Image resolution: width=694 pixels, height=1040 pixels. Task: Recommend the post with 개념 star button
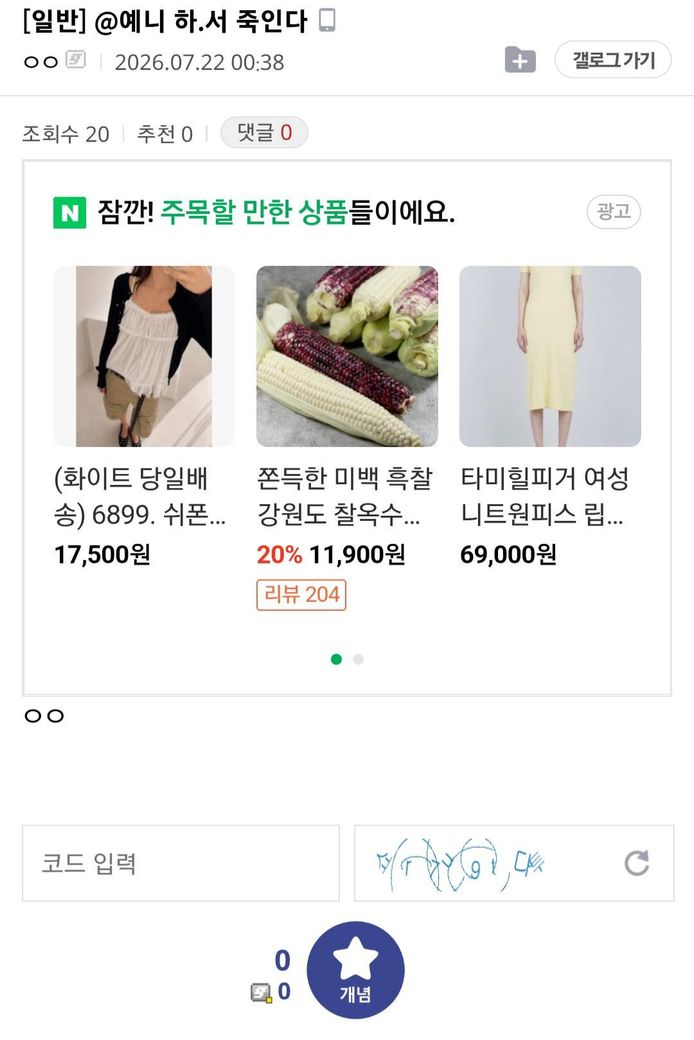[x=356, y=970]
